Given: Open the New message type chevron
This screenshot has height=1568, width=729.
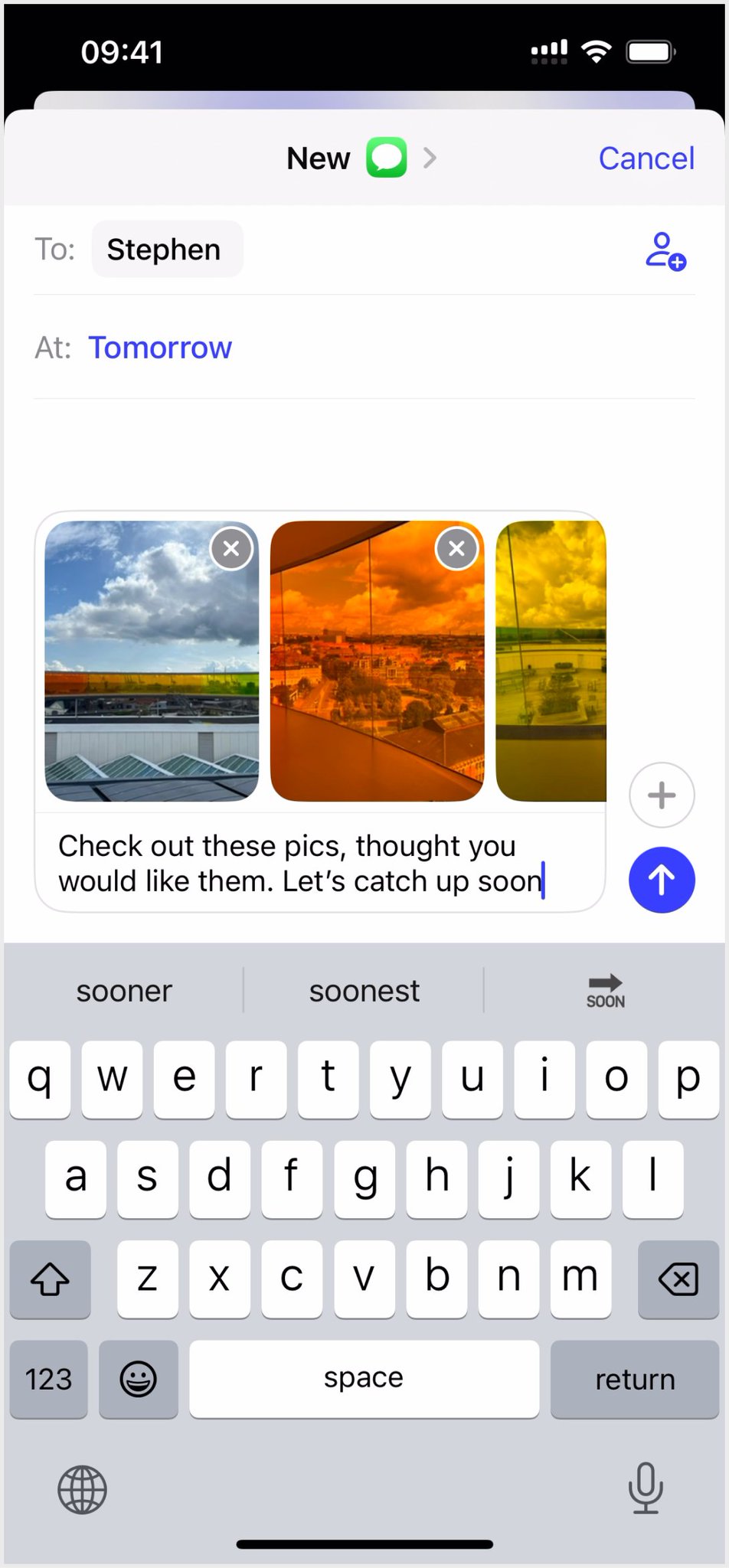Looking at the screenshot, I should click(430, 158).
